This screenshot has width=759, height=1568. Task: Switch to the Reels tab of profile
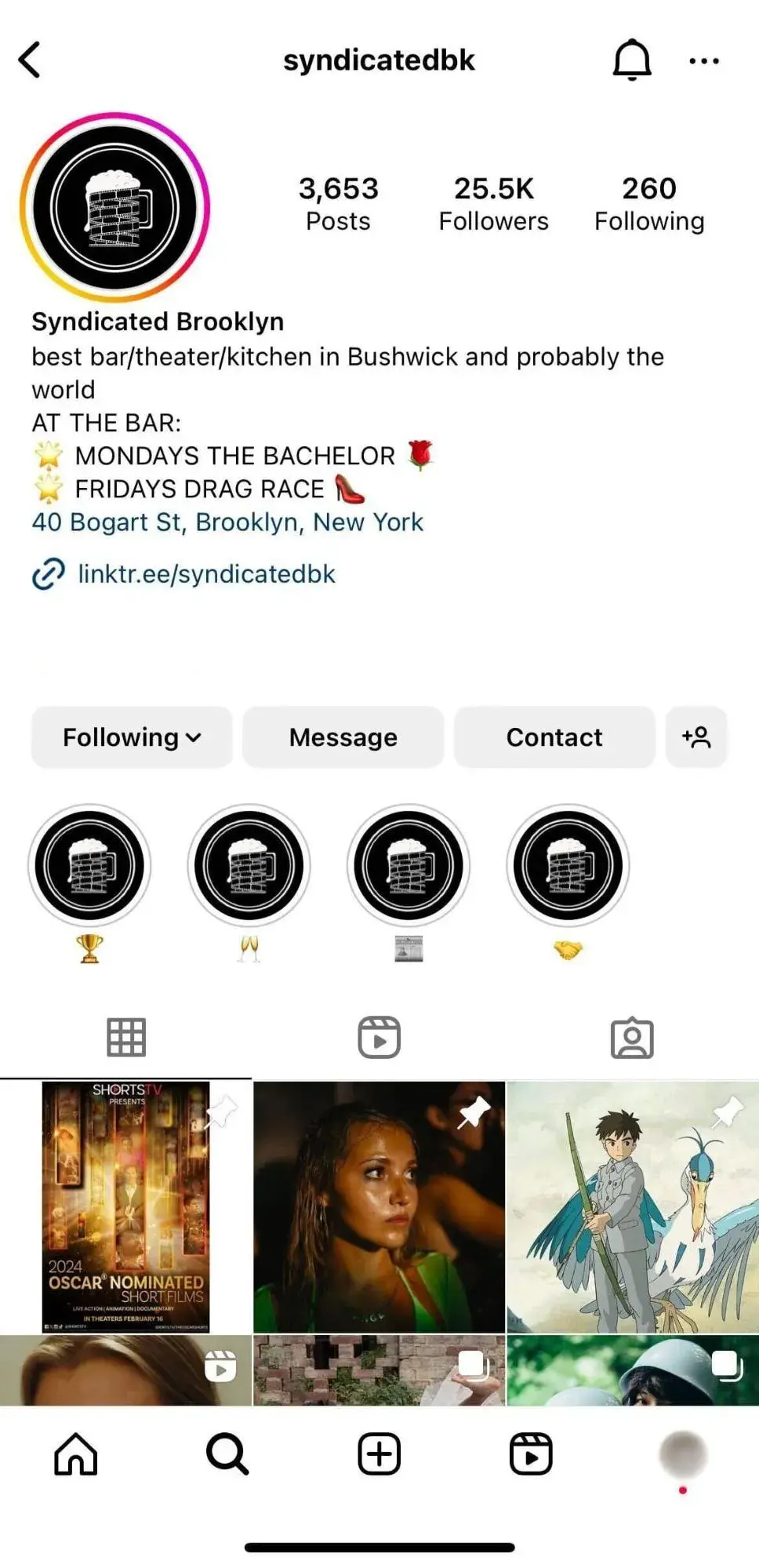(379, 1038)
